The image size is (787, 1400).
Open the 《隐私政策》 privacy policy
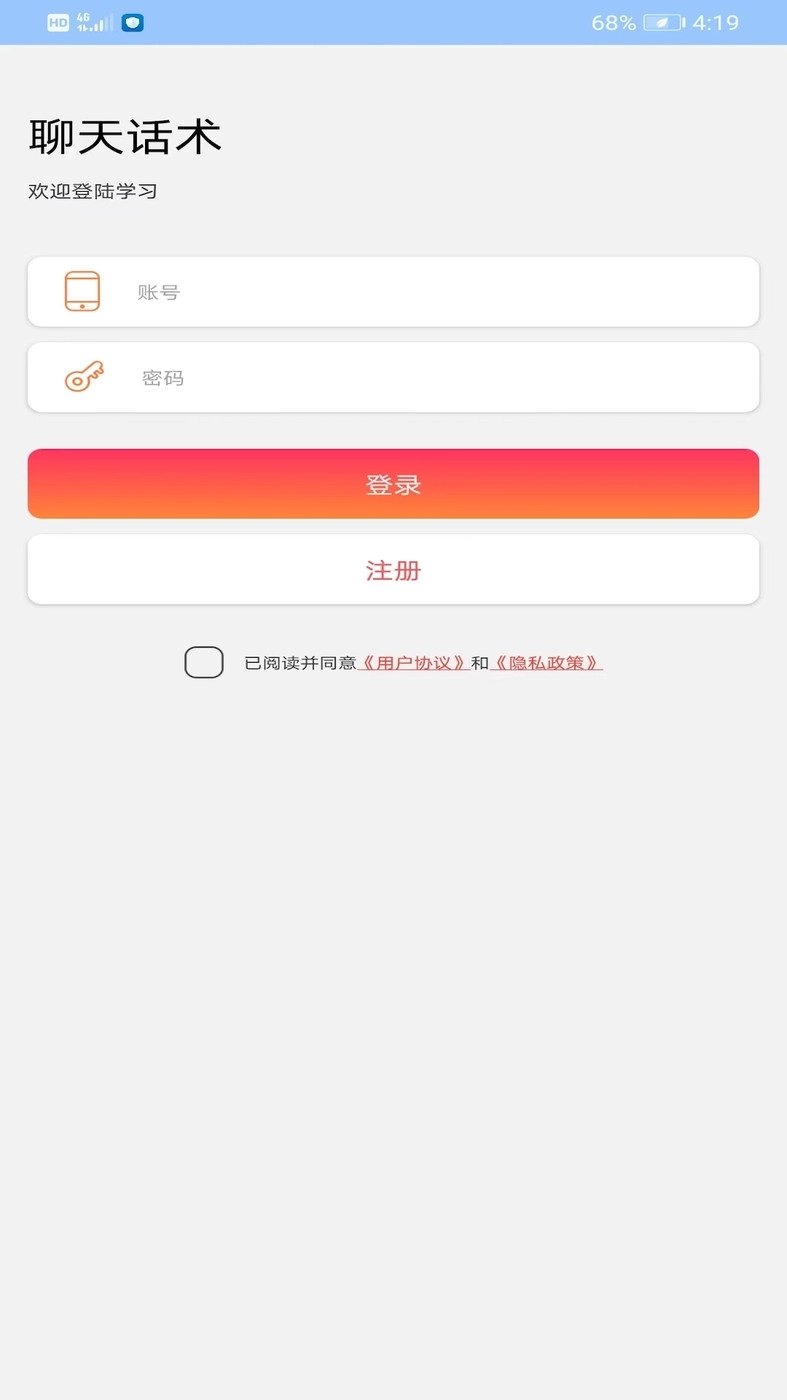point(547,662)
